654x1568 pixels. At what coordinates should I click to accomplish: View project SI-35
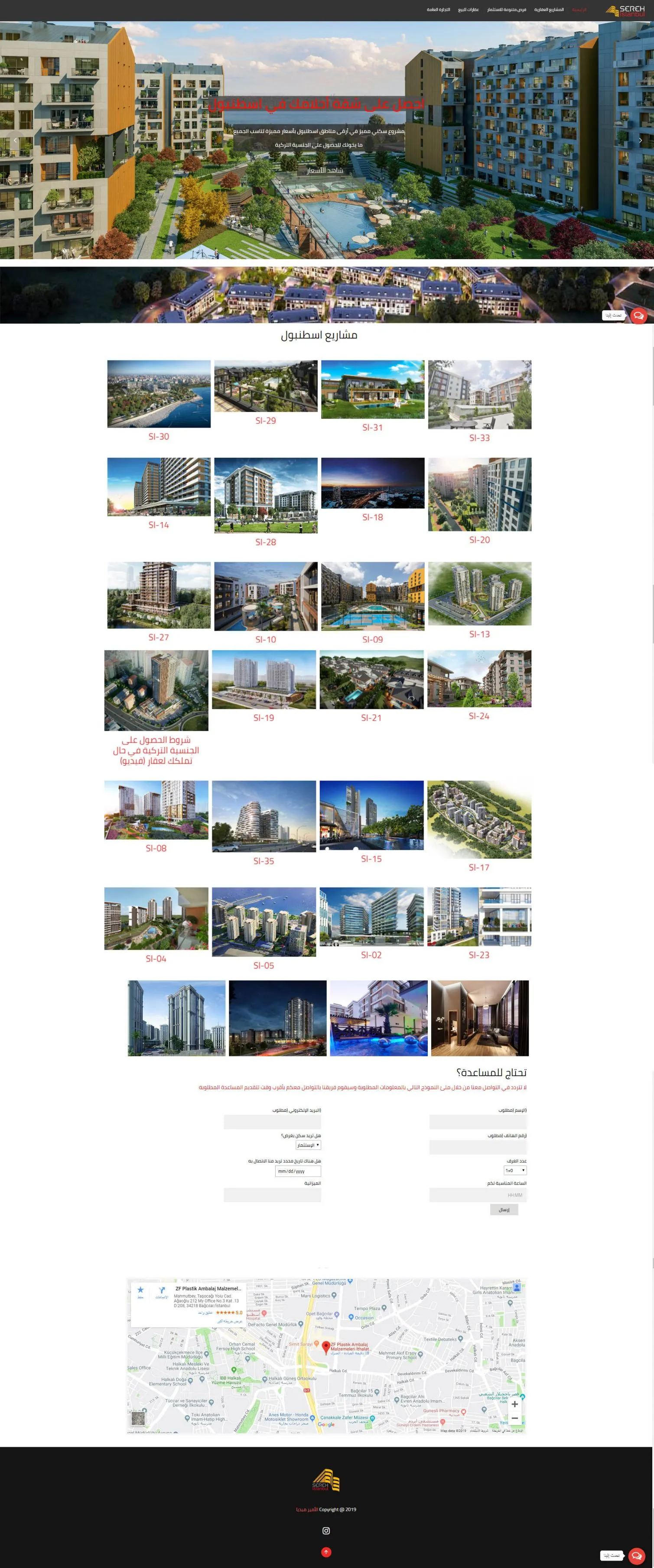(264, 816)
